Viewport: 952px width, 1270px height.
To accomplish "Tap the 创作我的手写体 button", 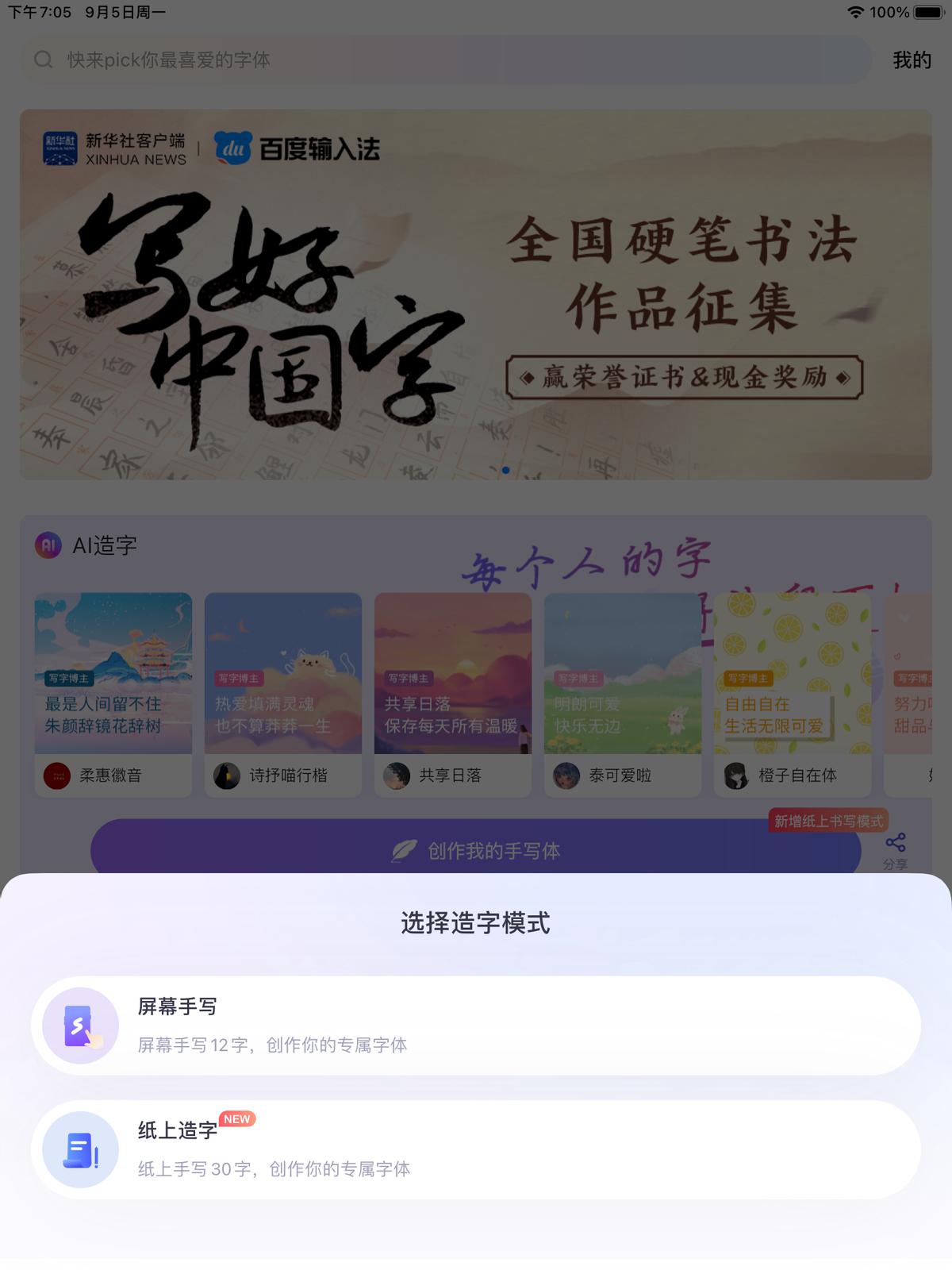I will coord(476,849).
